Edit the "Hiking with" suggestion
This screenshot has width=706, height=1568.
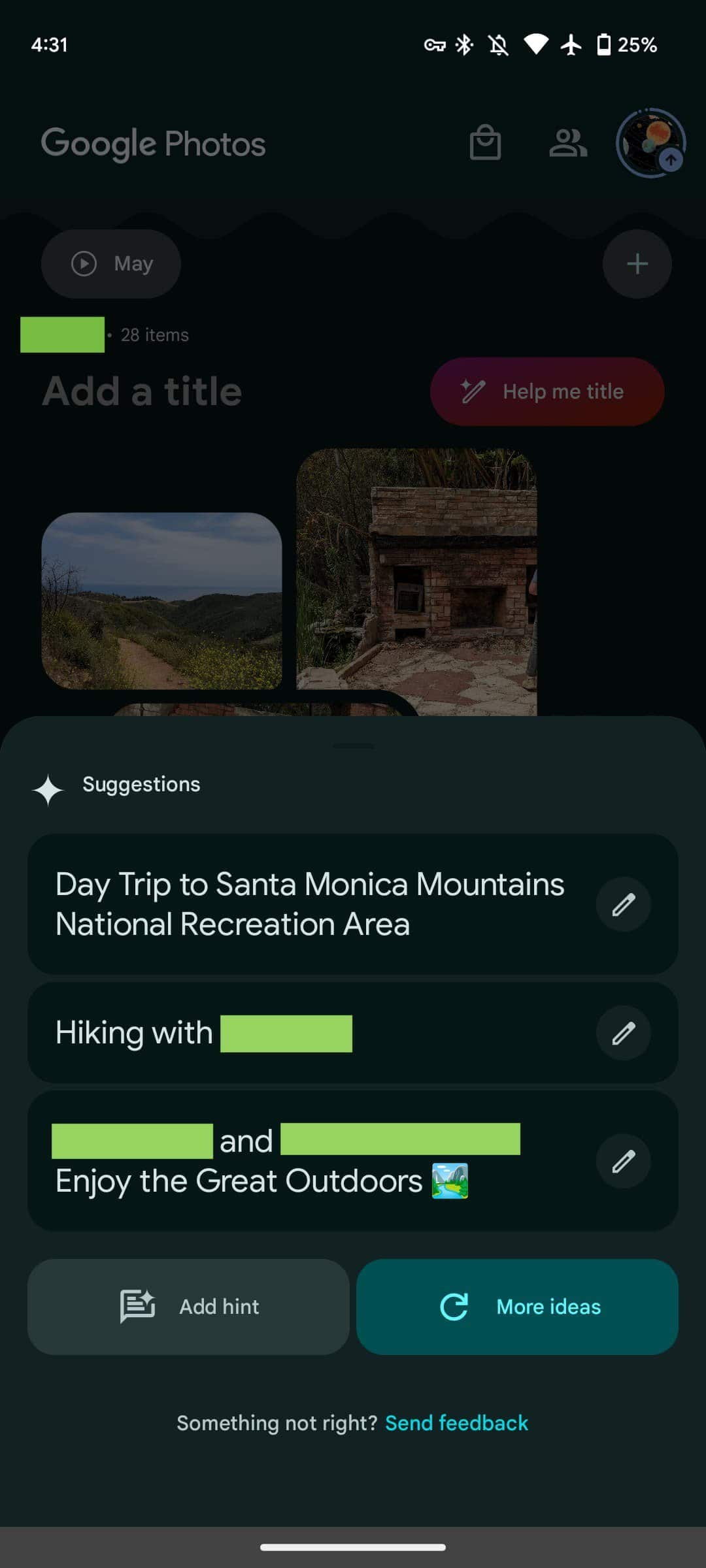pyautogui.click(x=623, y=1033)
